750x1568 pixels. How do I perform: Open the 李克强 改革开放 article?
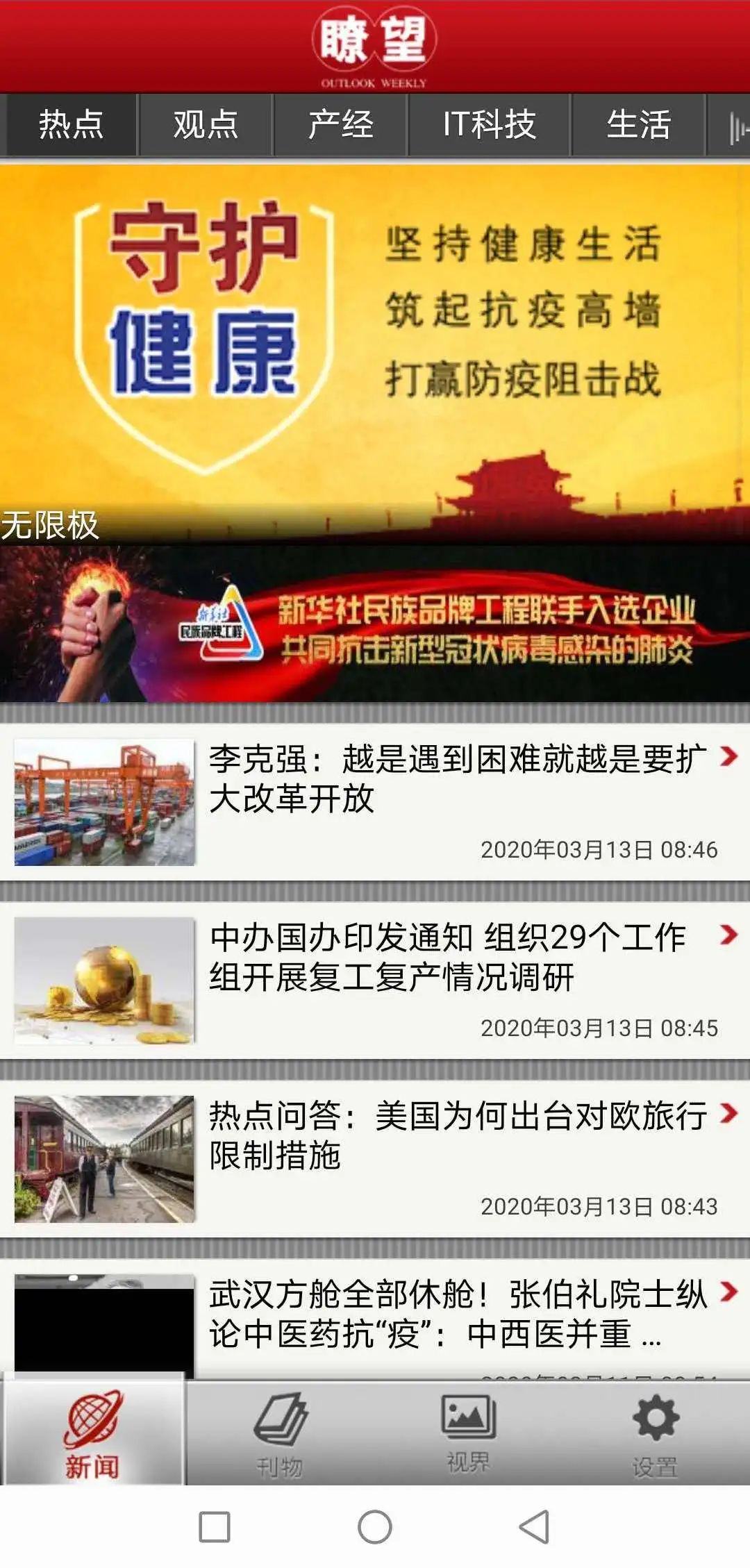[375, 802]
